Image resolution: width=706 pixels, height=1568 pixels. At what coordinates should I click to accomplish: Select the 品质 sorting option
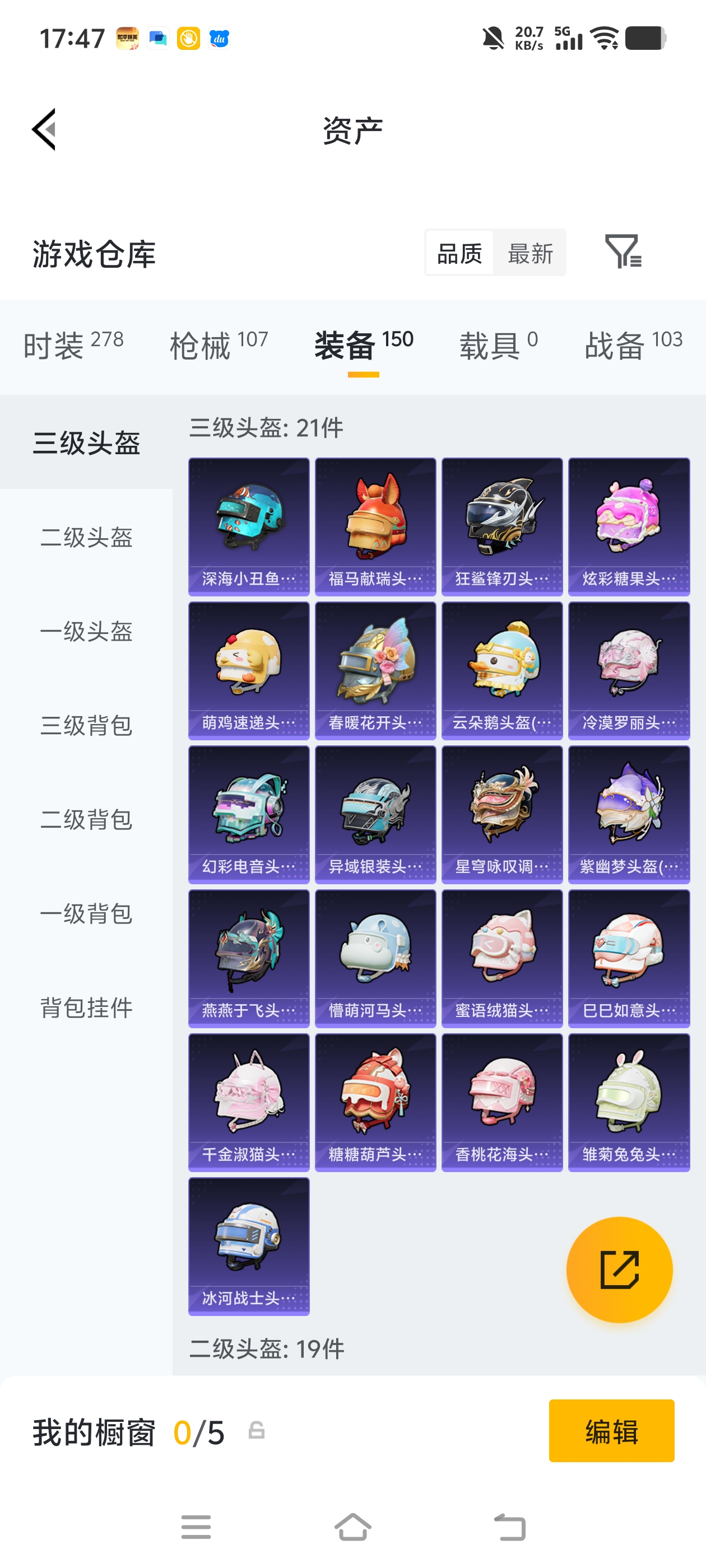[459, 253]
